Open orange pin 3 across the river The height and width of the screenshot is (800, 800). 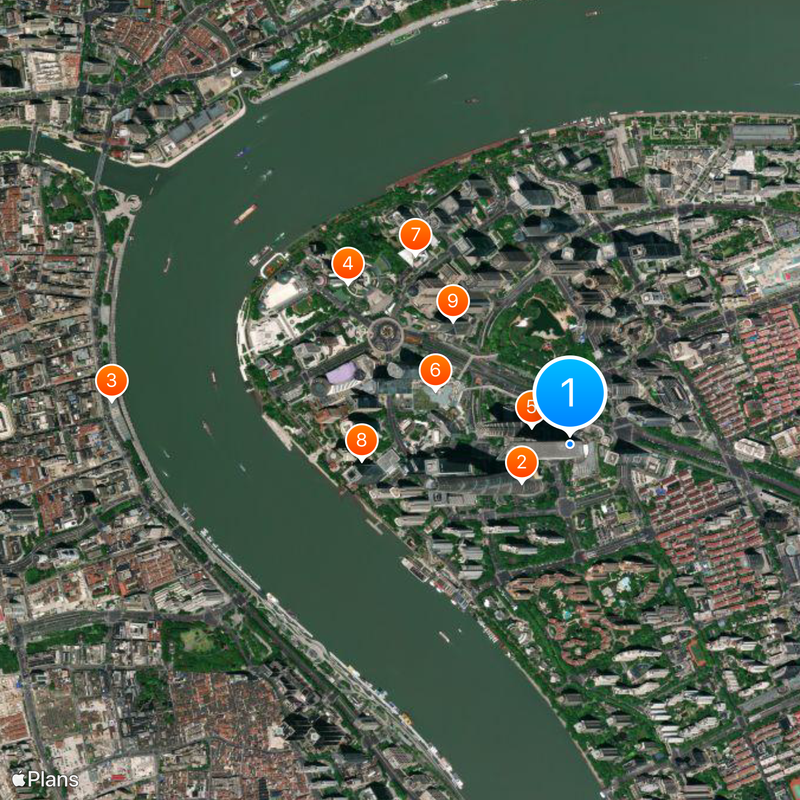click(x=111, y=380)
